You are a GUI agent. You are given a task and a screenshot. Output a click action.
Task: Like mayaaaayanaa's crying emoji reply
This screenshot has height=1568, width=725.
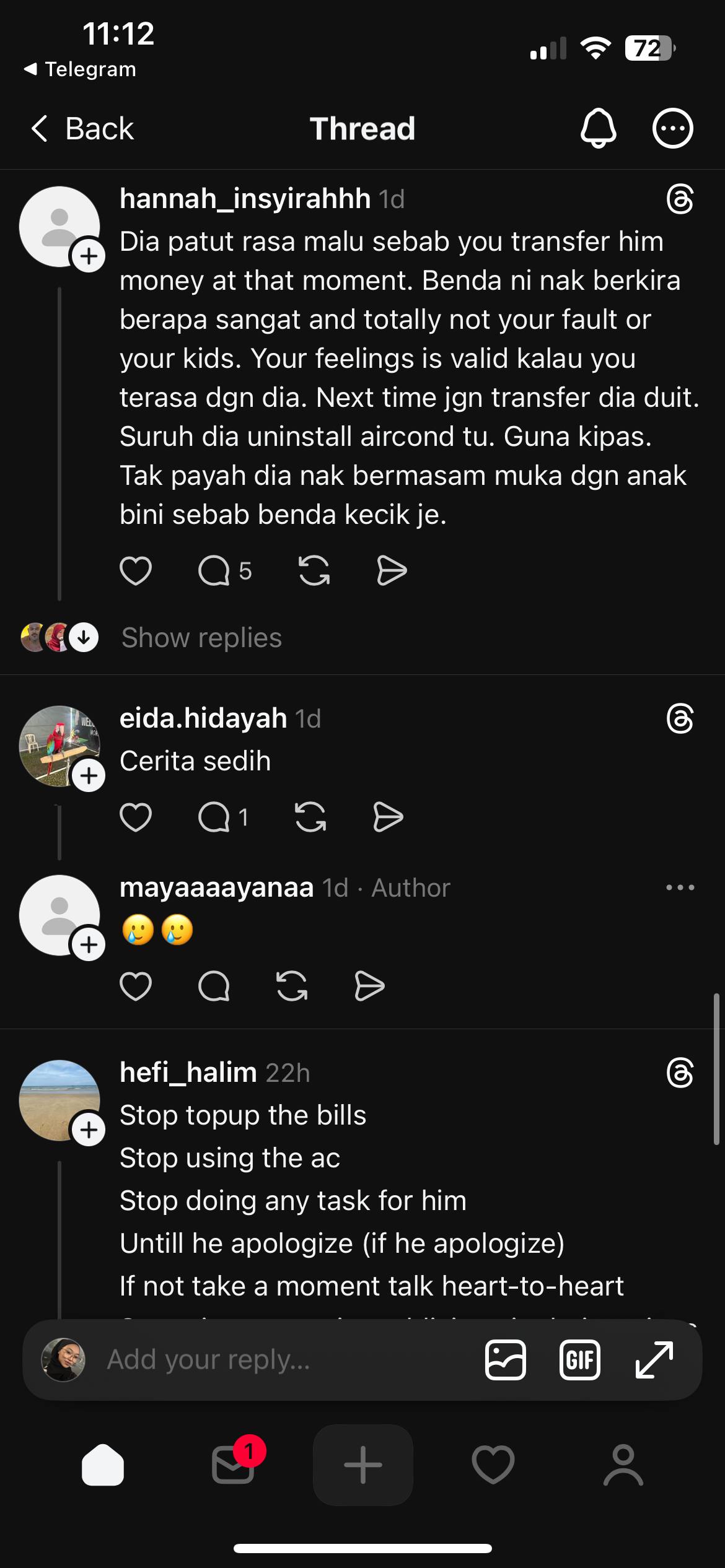(136, 986)
